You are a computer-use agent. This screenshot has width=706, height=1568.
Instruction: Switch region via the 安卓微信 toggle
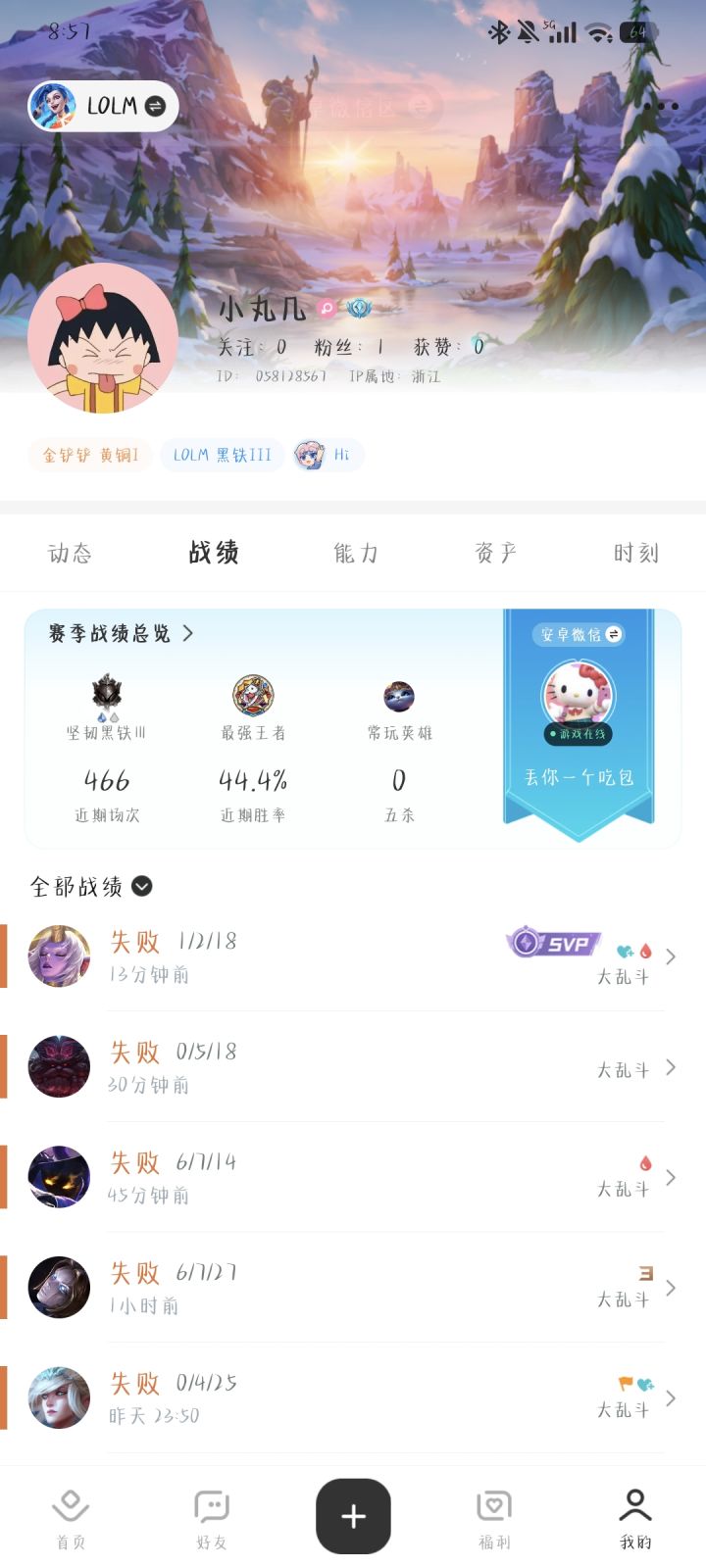580,635
